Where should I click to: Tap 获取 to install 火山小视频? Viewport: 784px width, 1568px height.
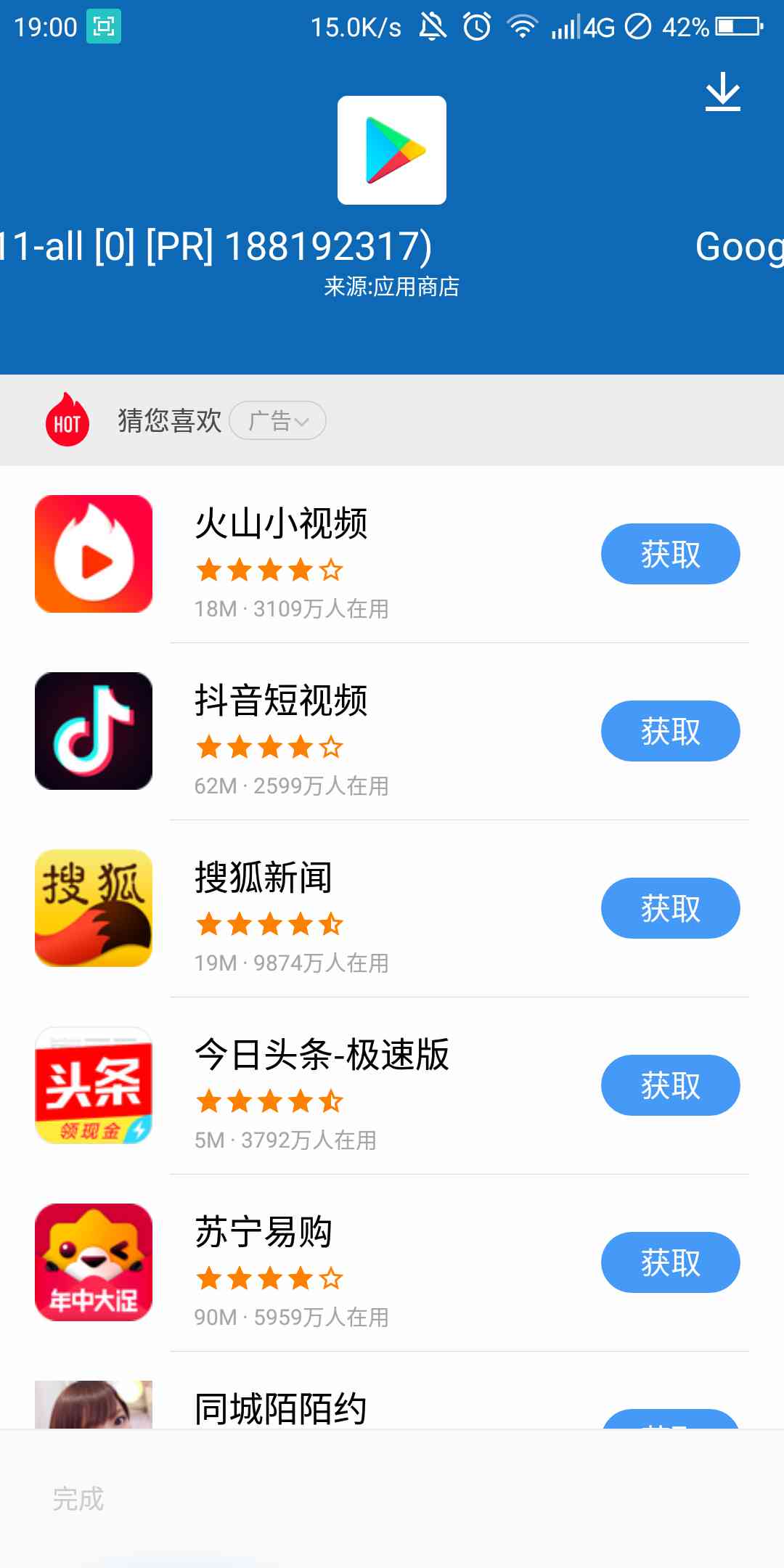(x=669, y=553)
